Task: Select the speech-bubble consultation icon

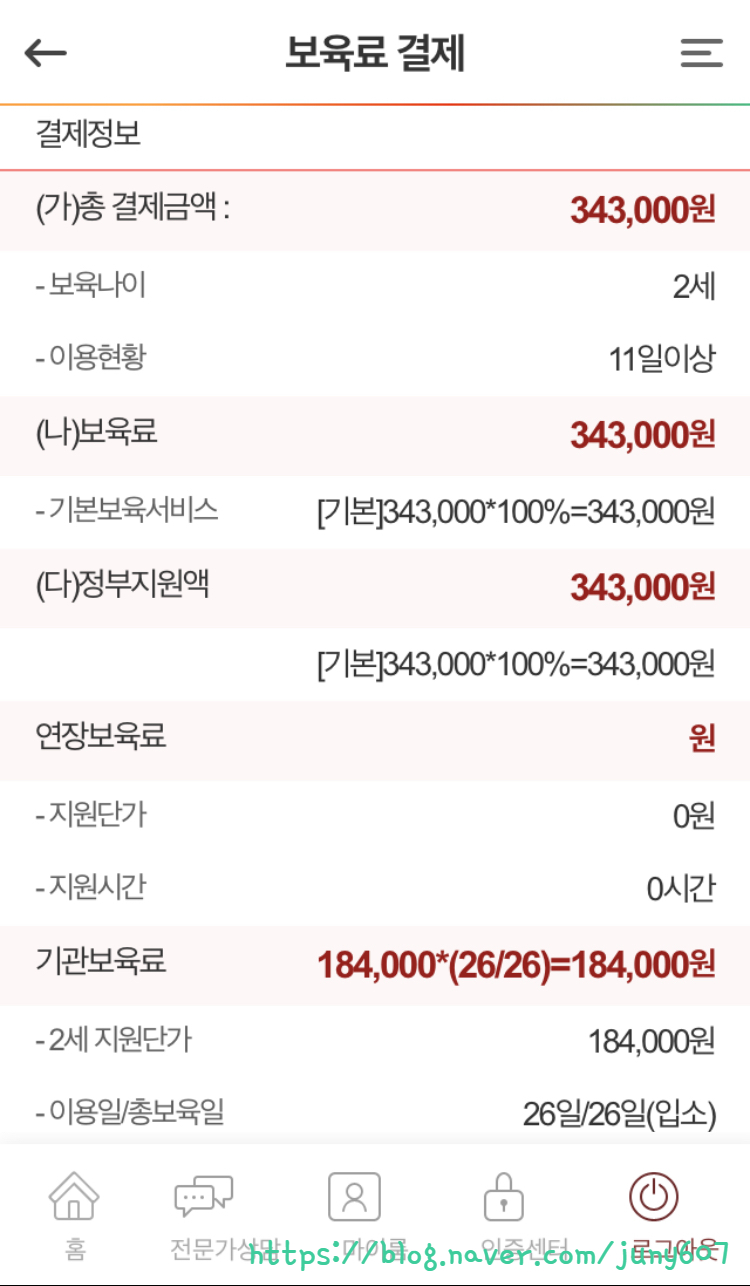Action: [202, 1194]
